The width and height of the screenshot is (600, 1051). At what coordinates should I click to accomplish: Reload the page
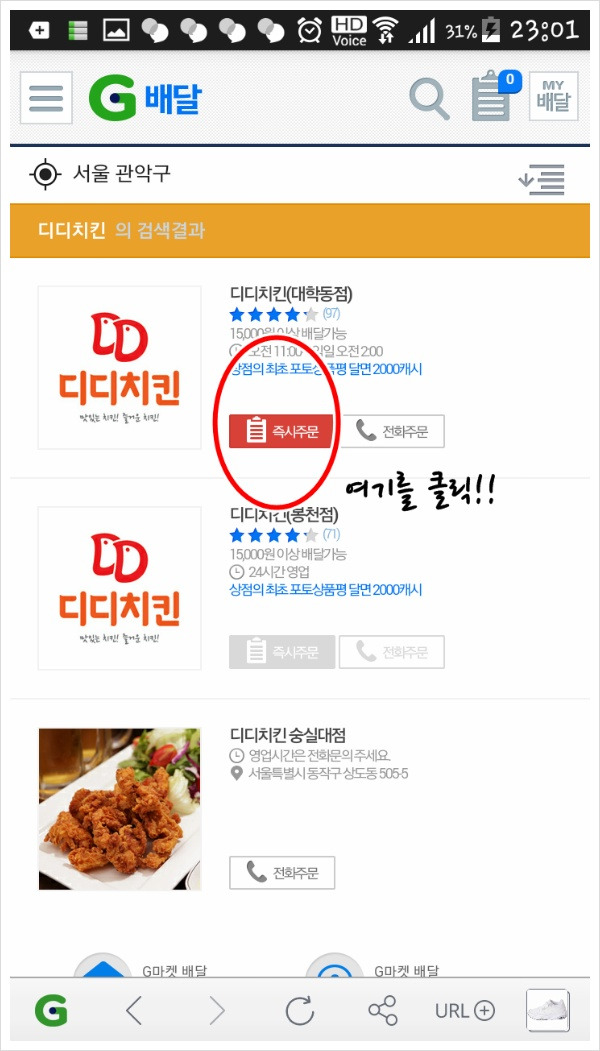pyautogui.click(x=300, y=1010)
